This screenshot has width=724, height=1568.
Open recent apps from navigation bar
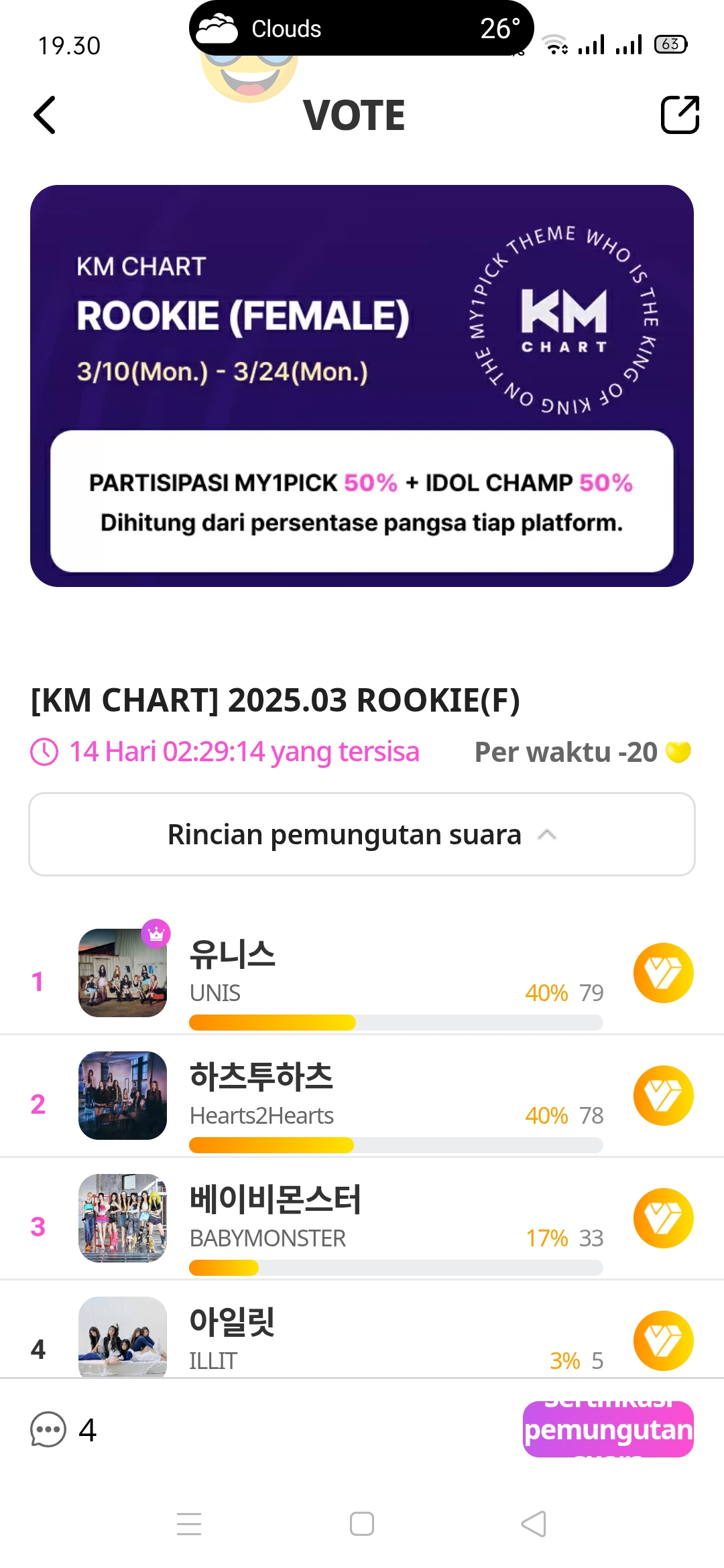189,1524
